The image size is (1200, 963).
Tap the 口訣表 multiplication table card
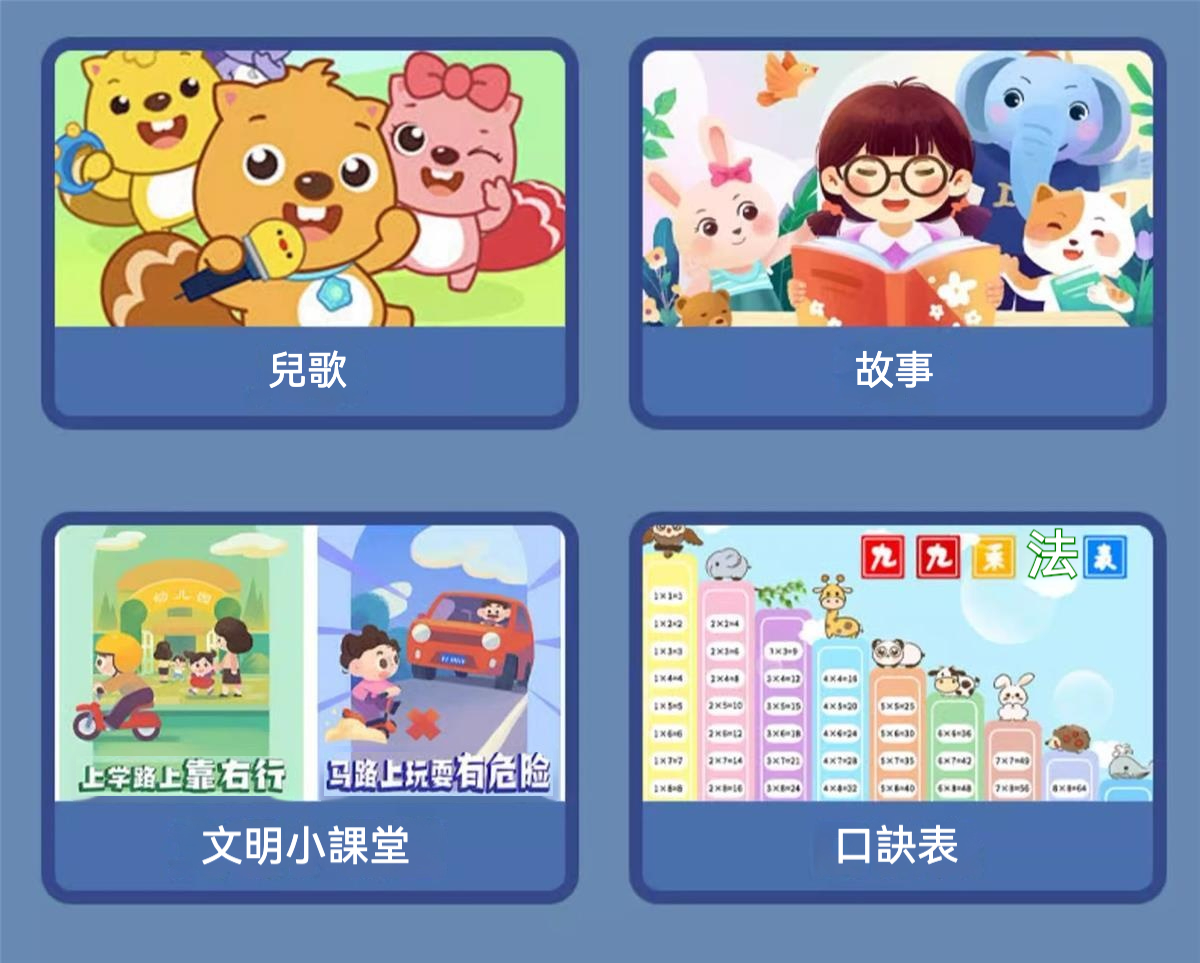tap(897, 707)
